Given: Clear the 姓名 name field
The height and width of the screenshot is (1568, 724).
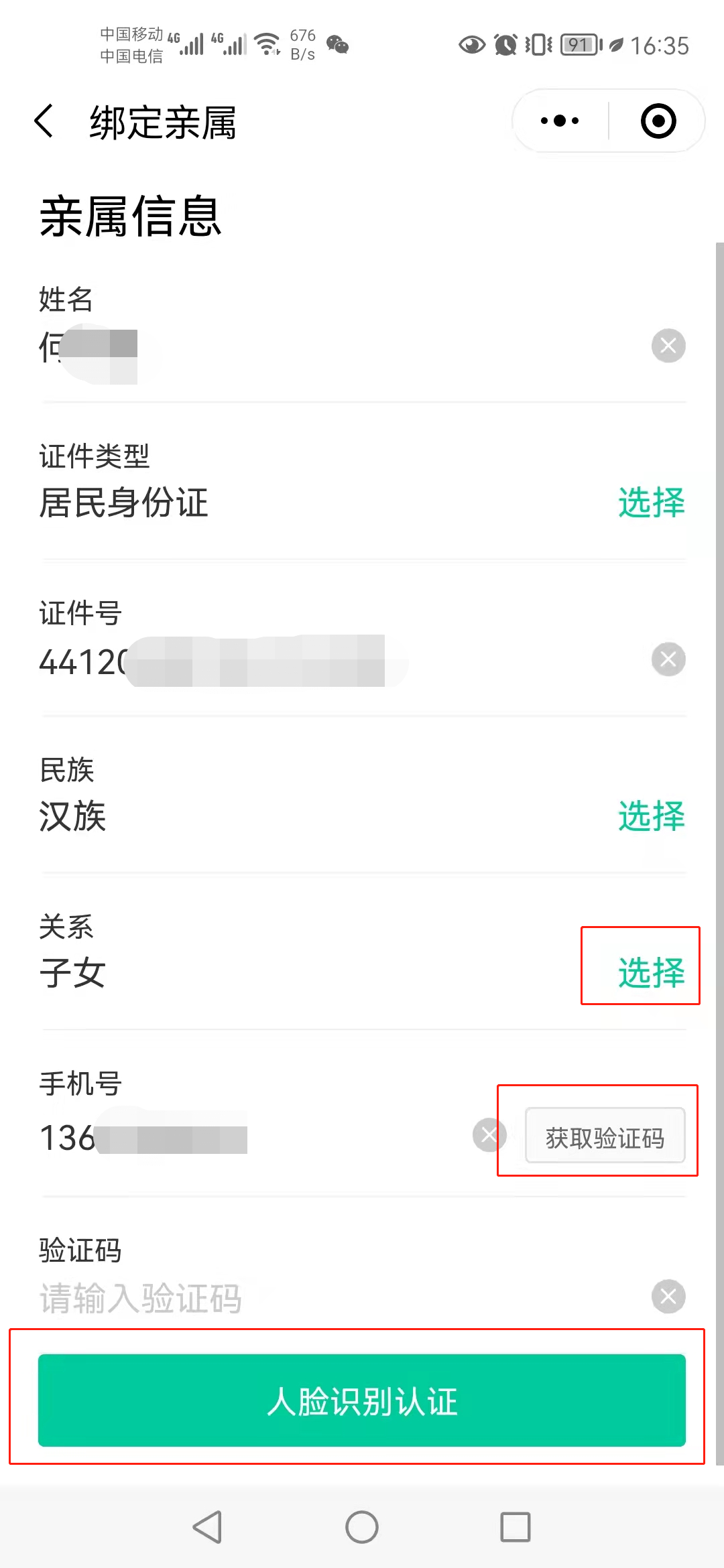Looking at the screenshot, I should pos(668,346).
